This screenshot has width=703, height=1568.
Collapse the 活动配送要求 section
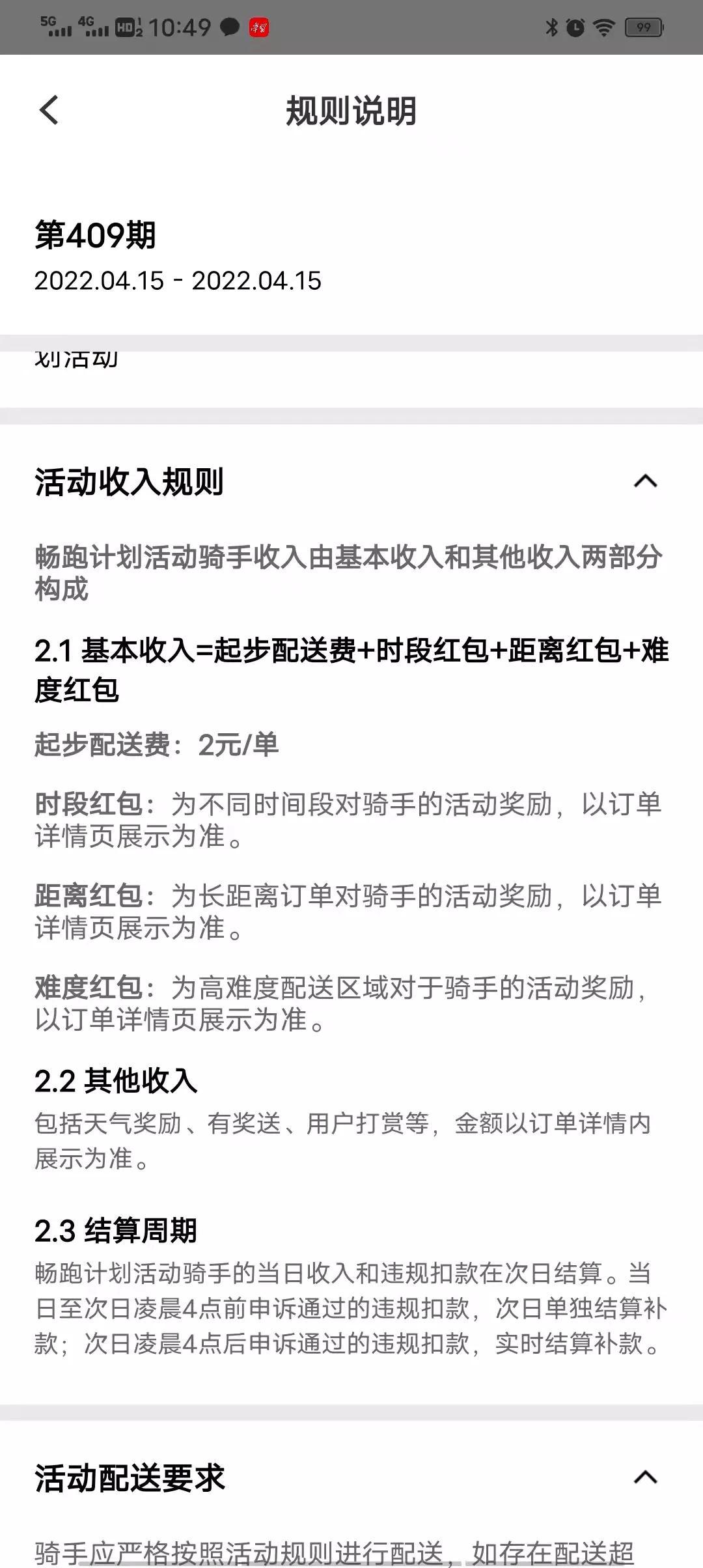click(x=645, y=1477)
